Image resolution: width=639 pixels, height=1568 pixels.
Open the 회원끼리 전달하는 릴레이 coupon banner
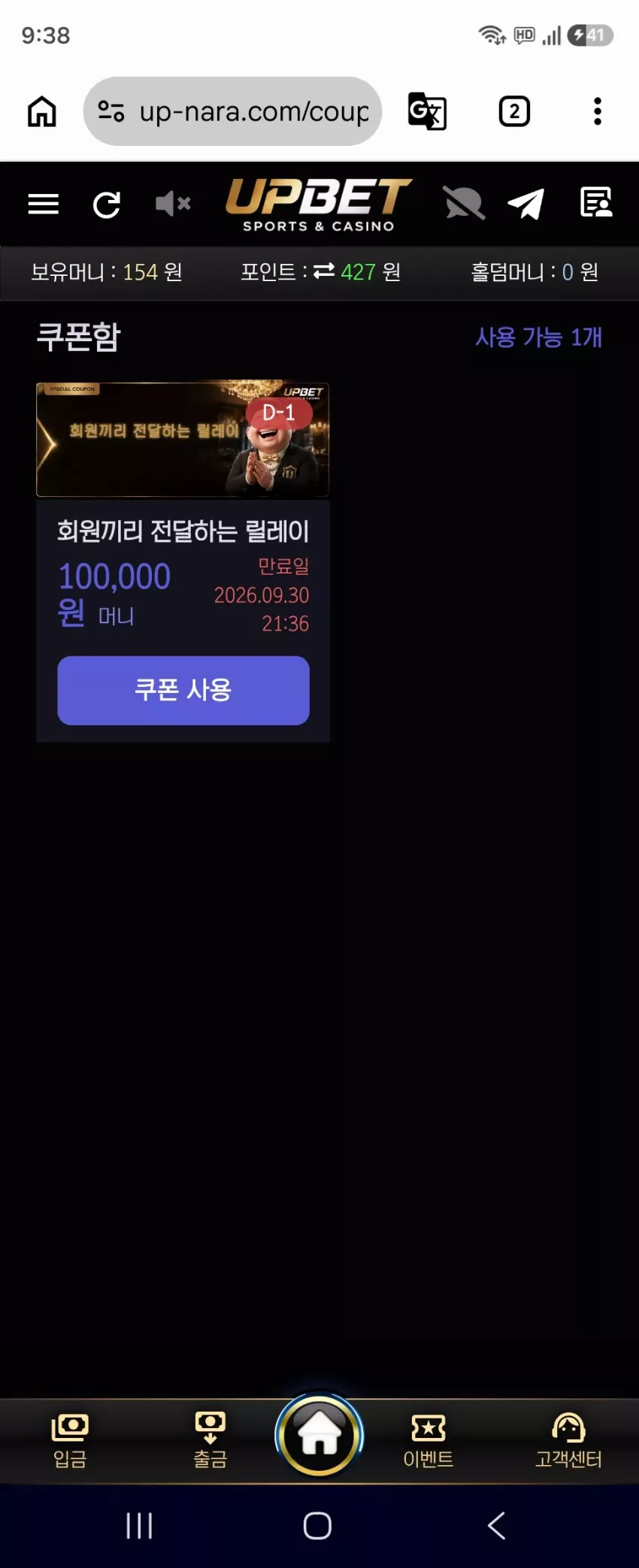tap(183, 440)
